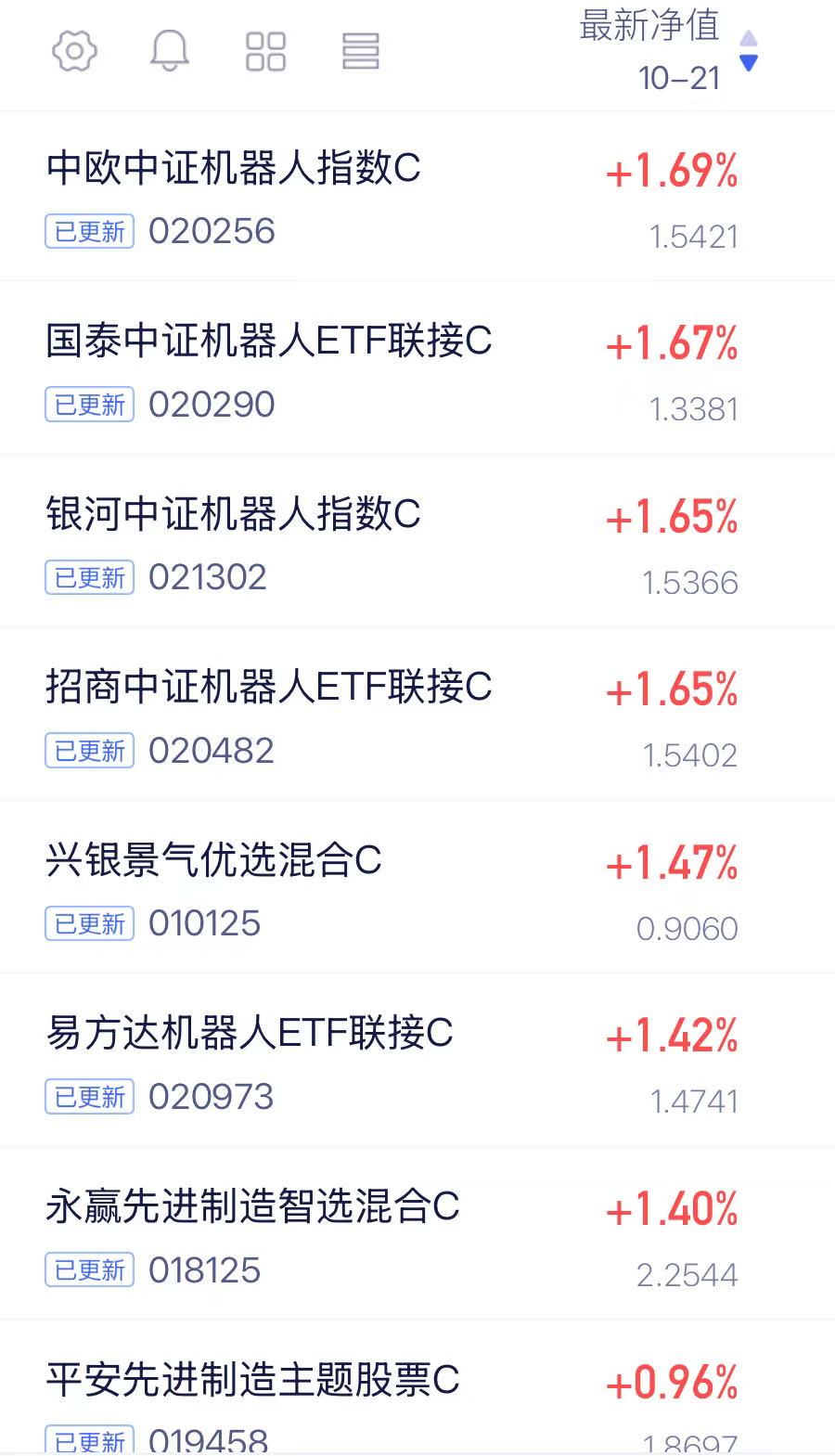The height and width of the screenshot is (1456, 835).
Task: Switch to the list view layout
Action: pyautogui.click(x=361, y=51)
